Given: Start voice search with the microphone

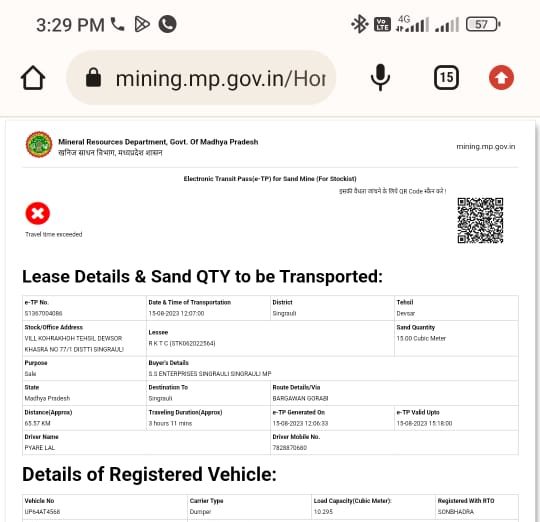Looking at the screenshot, I should 380,77.
